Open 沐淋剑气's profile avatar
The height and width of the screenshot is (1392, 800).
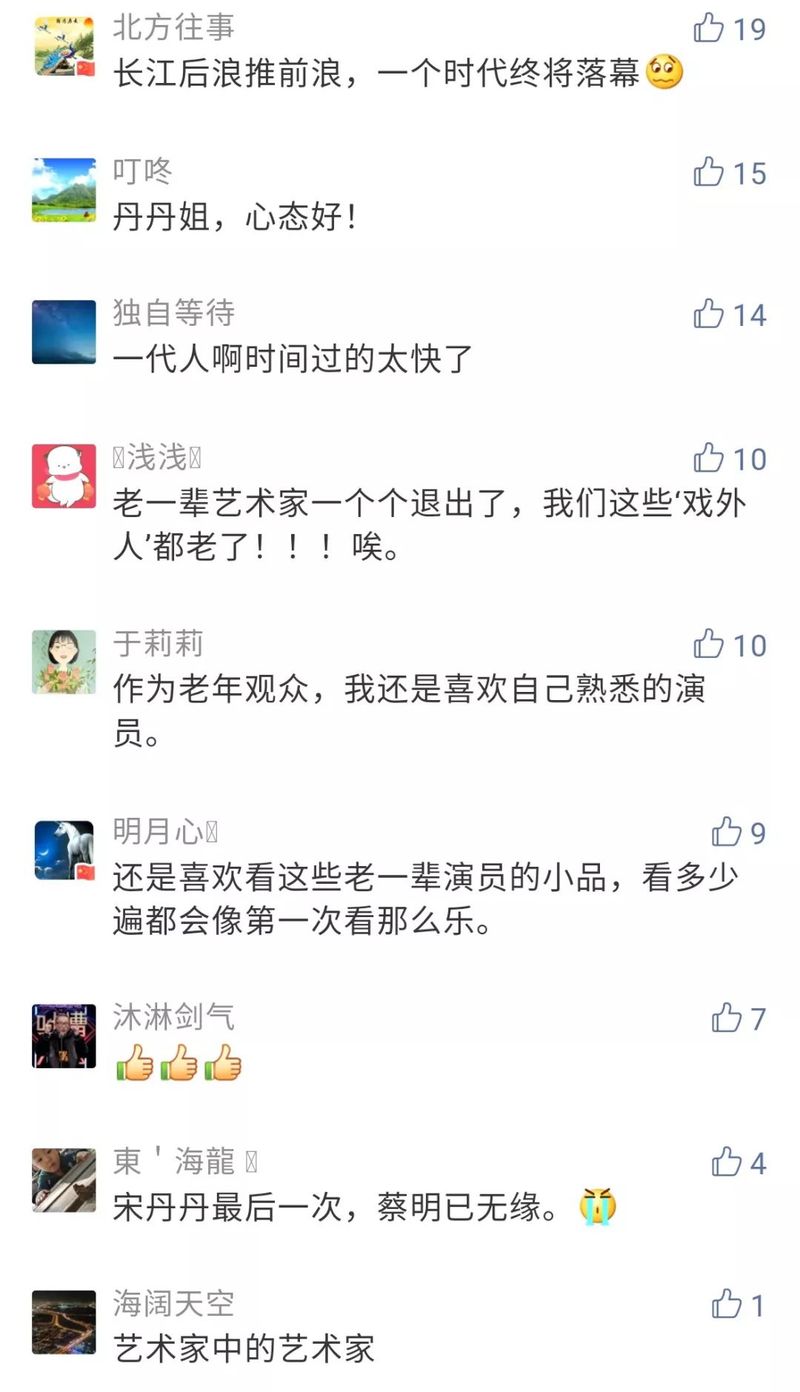[x=64, y=1036]
